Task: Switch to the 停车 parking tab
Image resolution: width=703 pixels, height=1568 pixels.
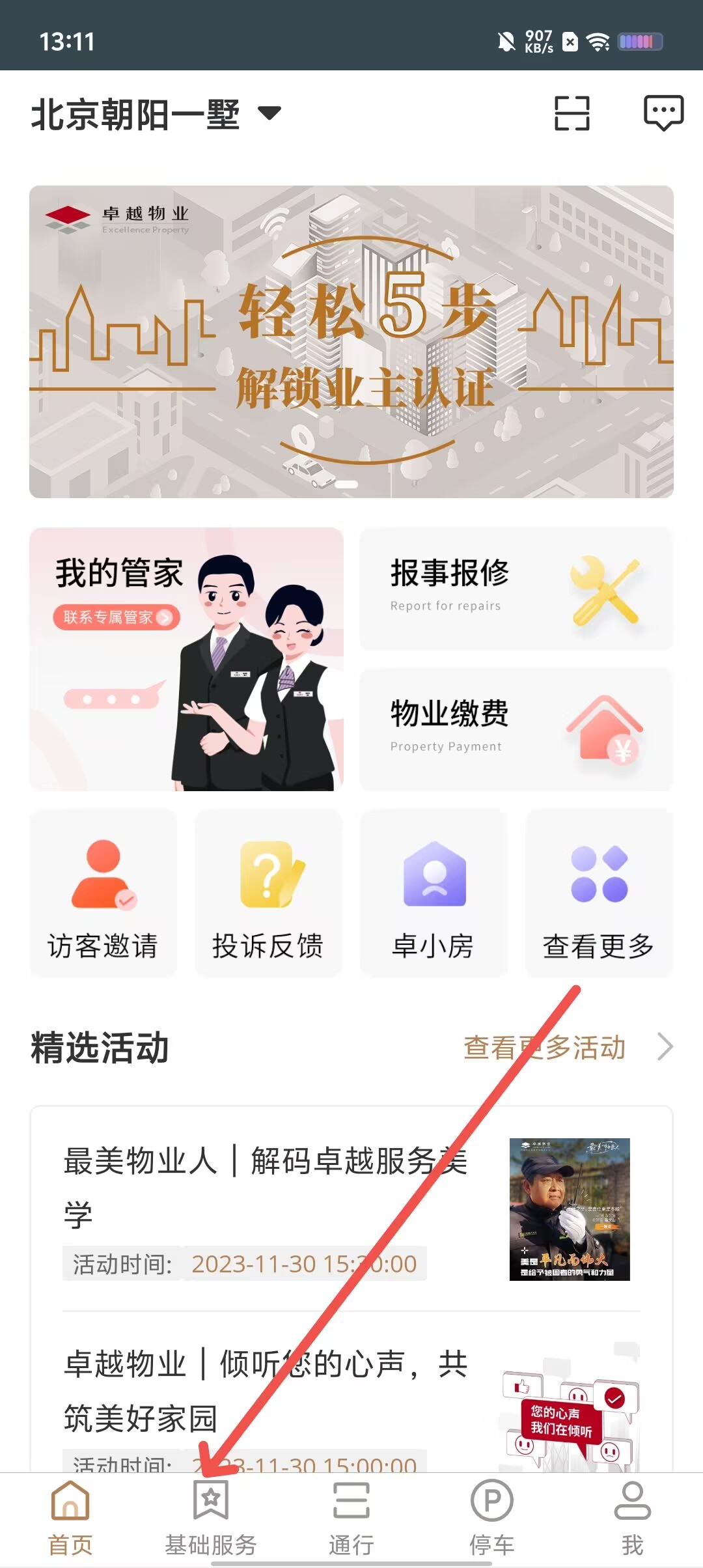Action: [x=492, y=1517]
